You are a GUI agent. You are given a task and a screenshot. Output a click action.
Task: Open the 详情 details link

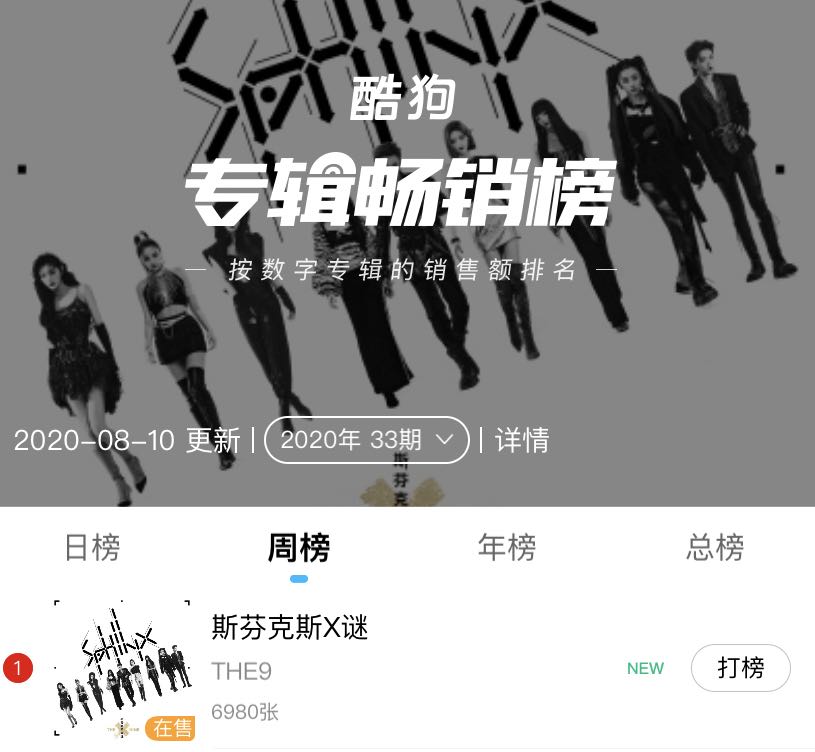521,440
